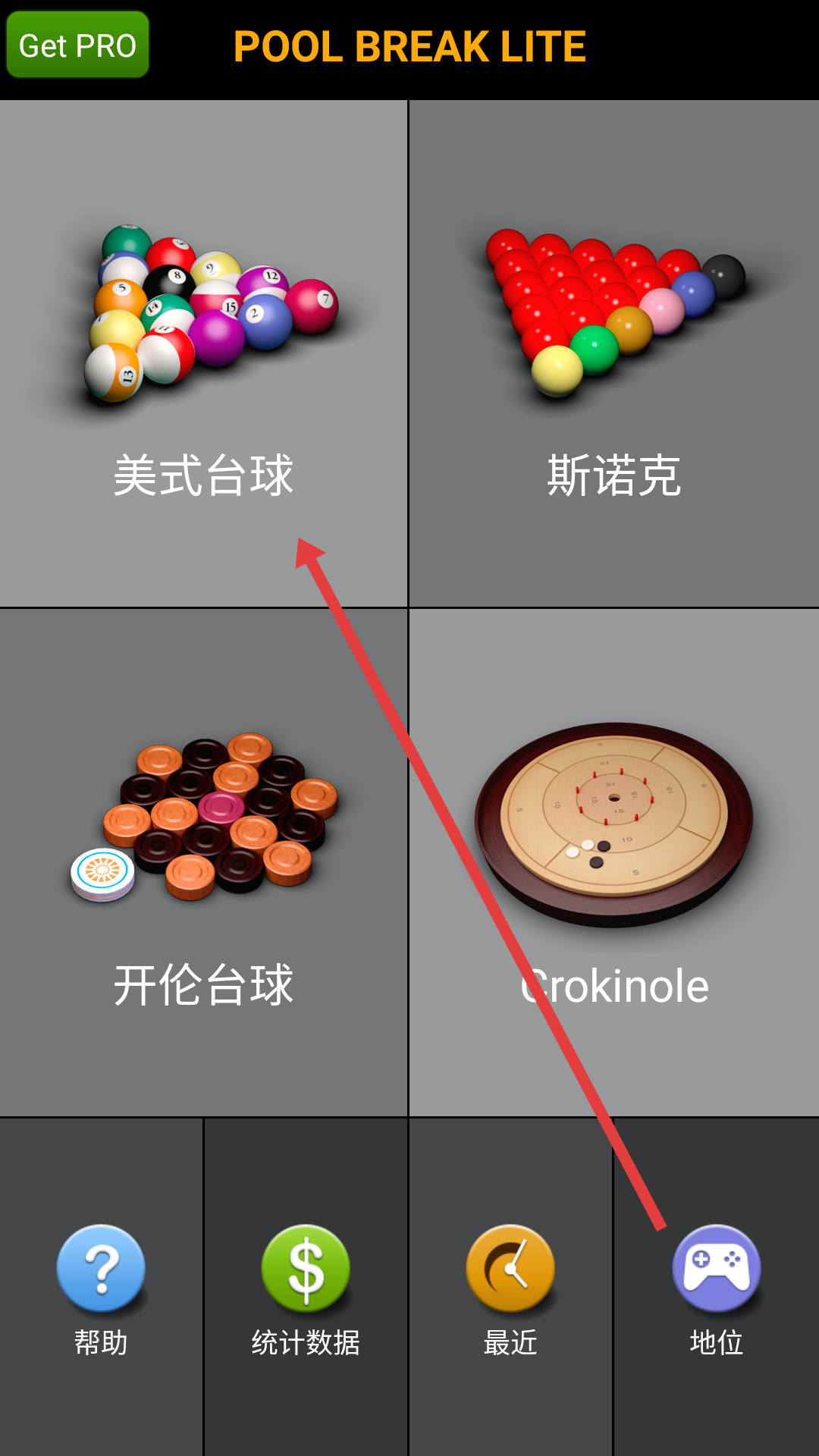
Task: Select the 斯诺克 snooker game
Action: click(614, 354)
